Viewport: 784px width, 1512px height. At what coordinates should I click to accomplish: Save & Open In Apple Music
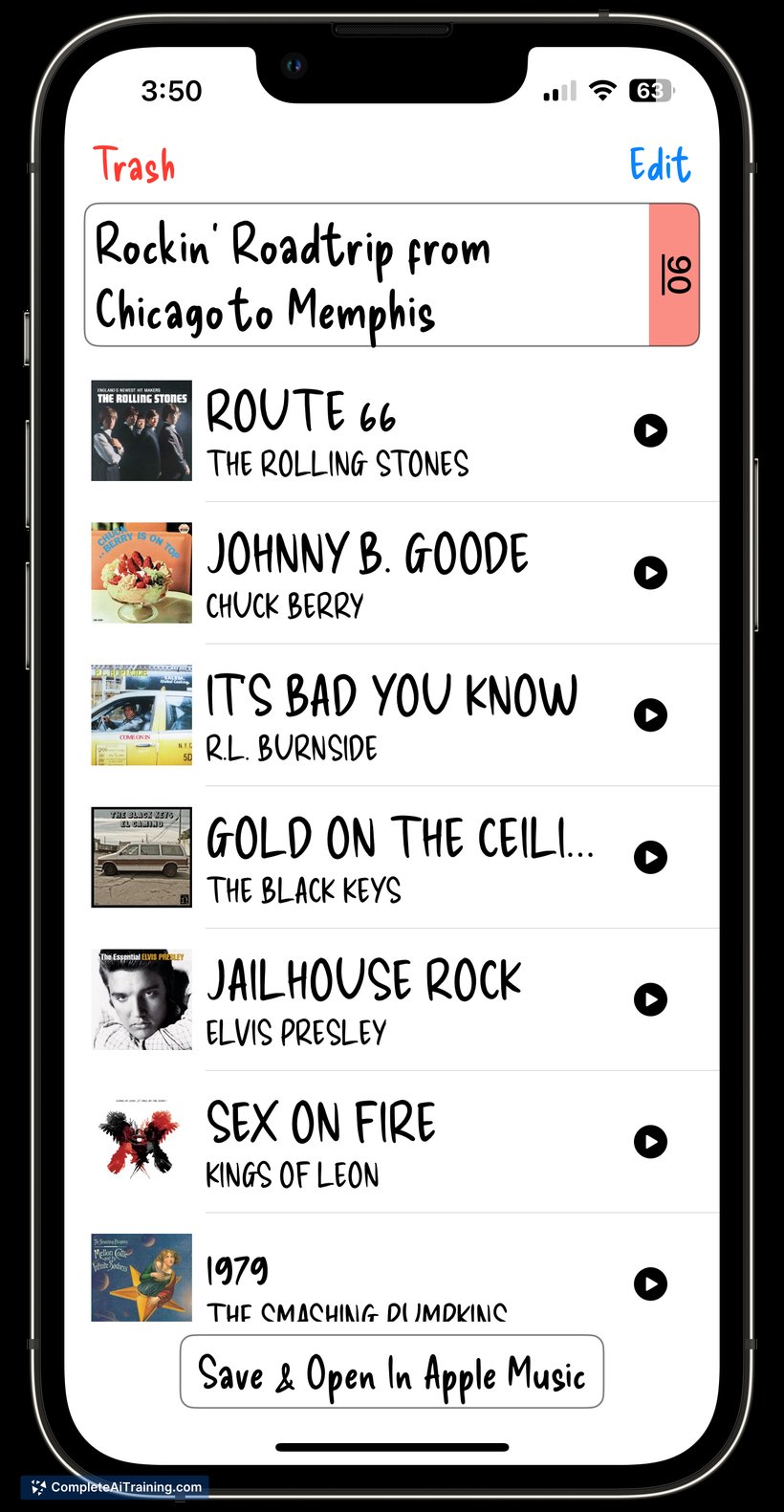392,1372
